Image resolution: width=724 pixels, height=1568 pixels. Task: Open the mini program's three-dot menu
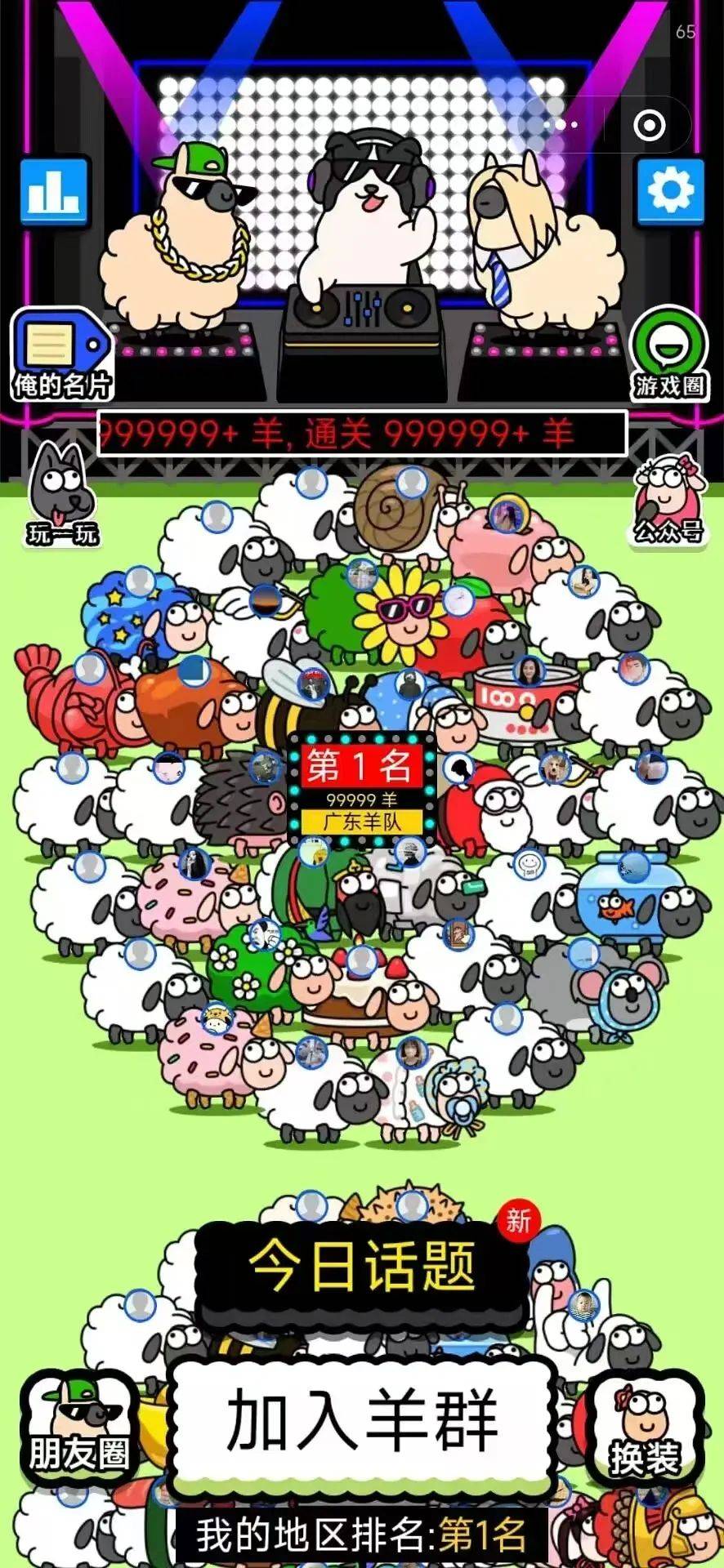click(565, 126)
